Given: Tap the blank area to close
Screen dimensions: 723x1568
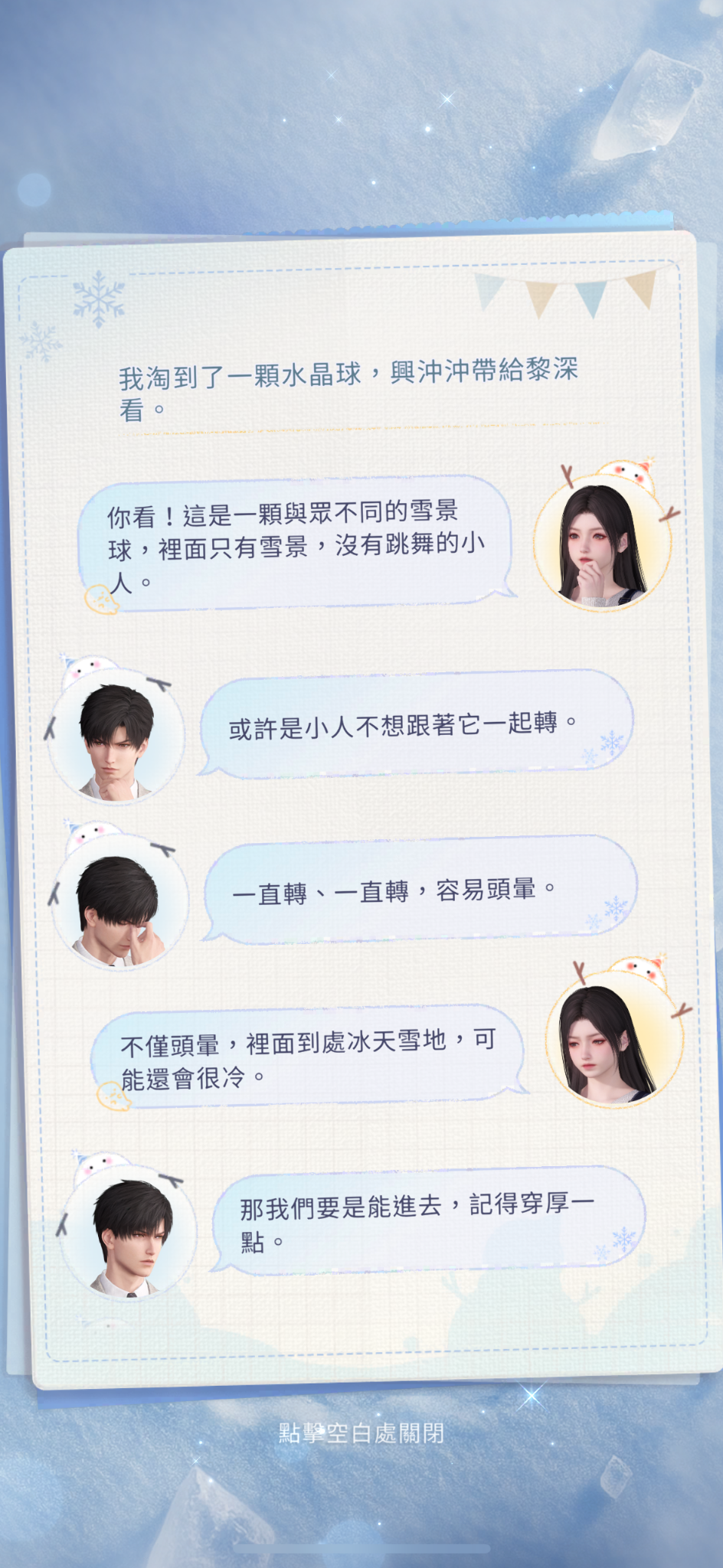Looking at the screenshot, I should click(x=361, y=1432).
